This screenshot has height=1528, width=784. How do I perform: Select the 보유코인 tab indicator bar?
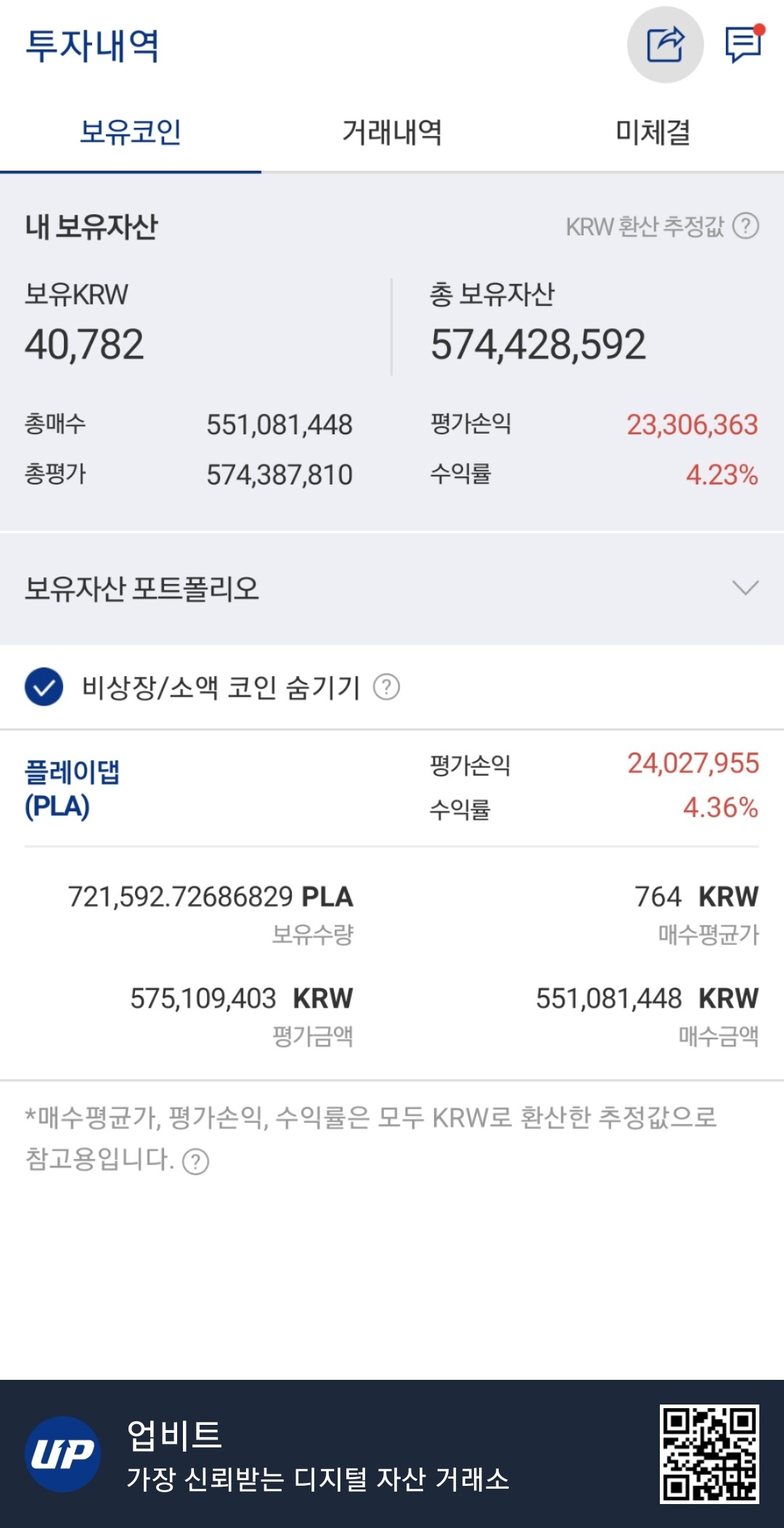click(x=131, y=168)
